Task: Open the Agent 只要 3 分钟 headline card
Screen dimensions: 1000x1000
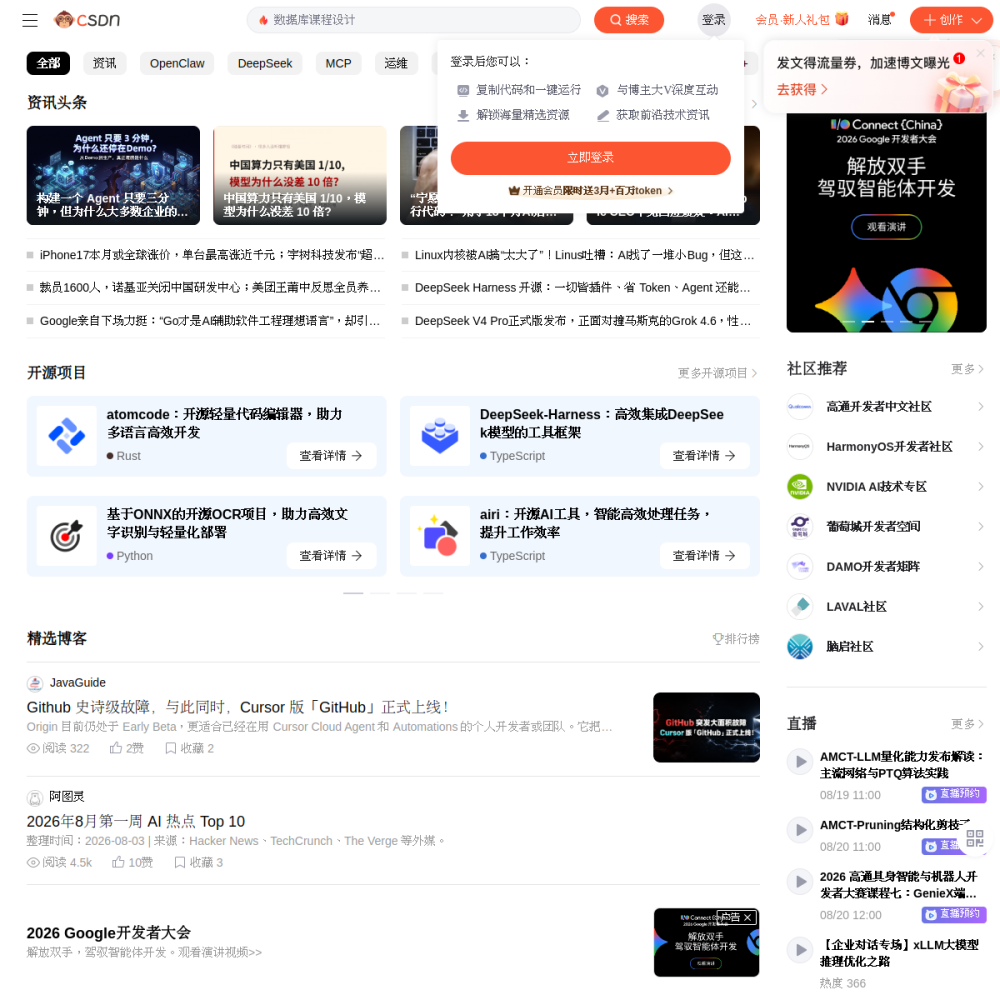Action: (113, 175)
